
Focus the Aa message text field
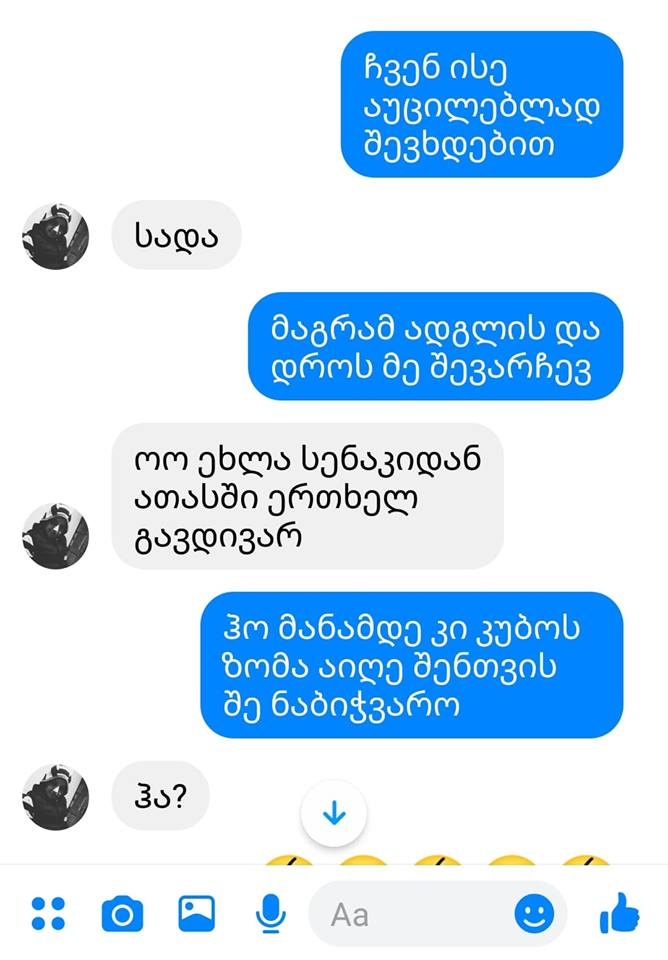tap(410, 914)
